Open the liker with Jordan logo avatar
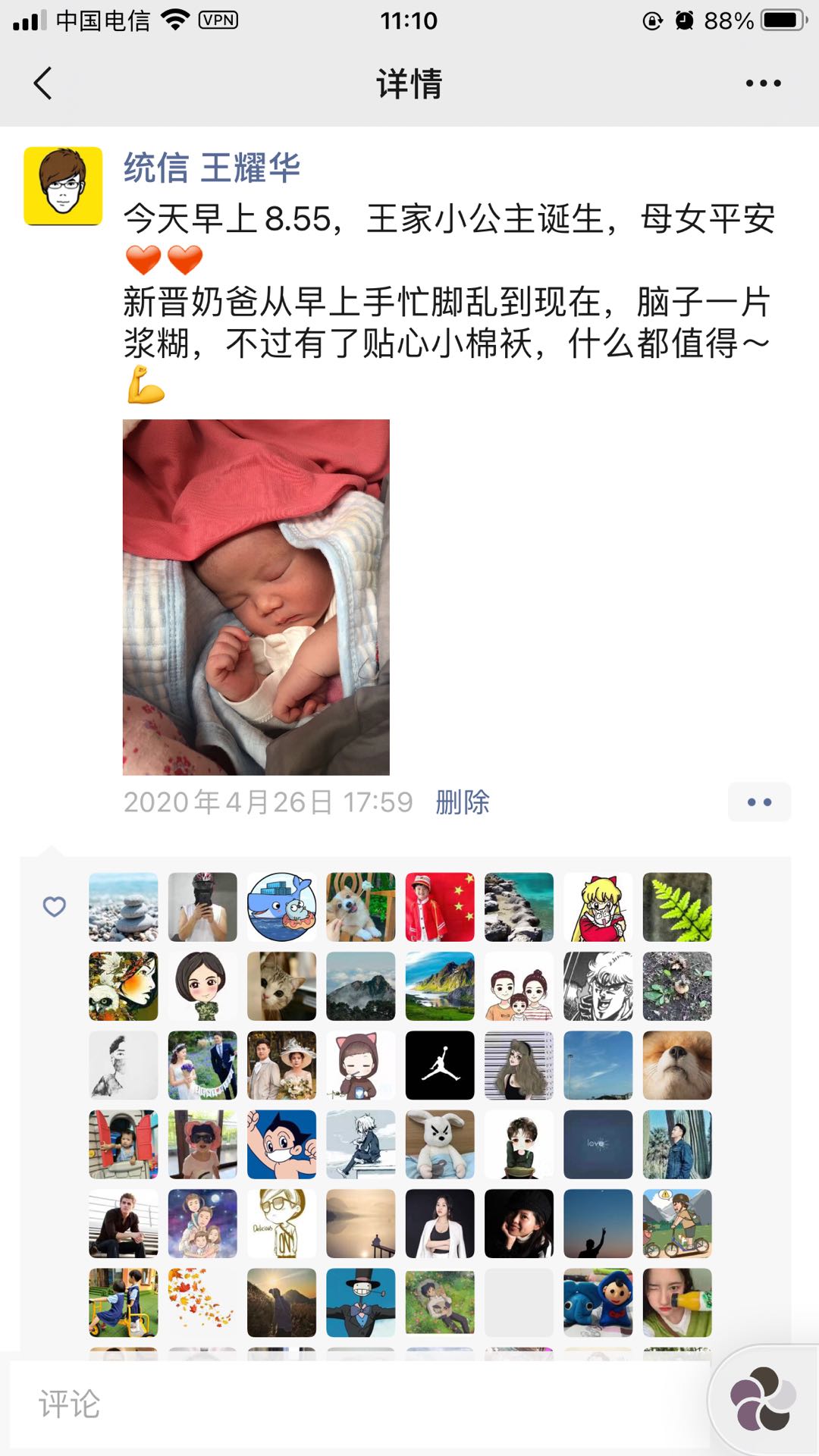 (440, 1065)
